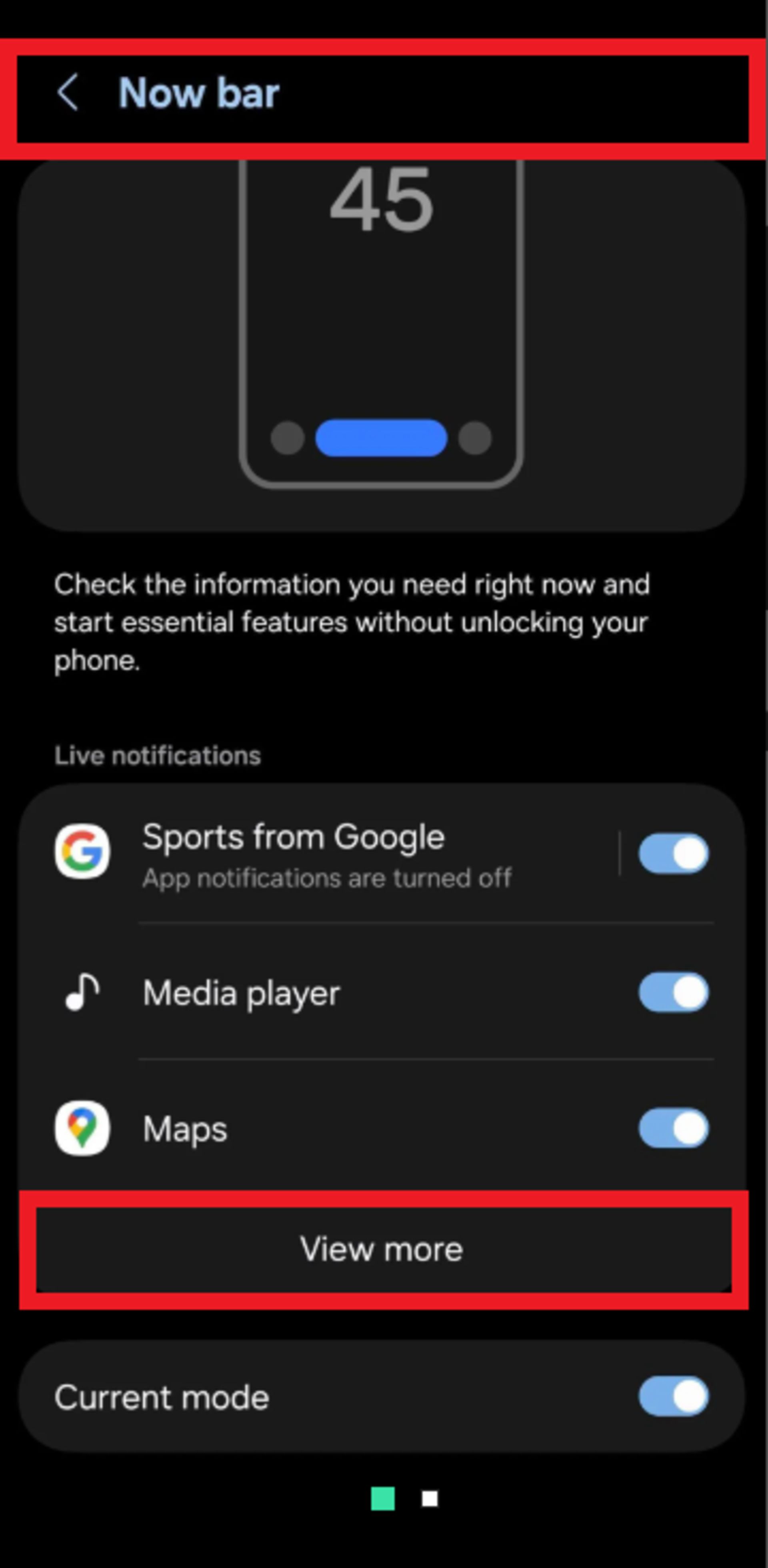Disable the Media player switch
The height and width of the screenshot is (1568, 768).
(673, 993)
